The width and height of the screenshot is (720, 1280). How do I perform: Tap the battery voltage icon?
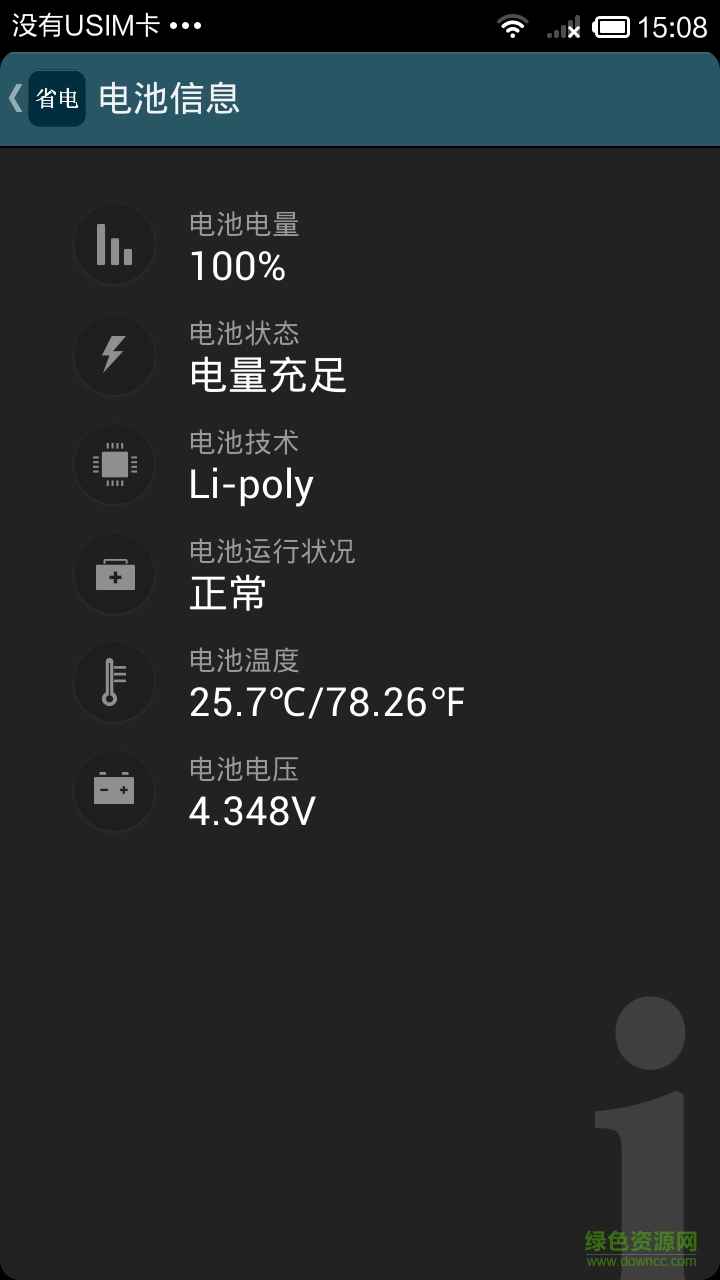click(114, 791)
